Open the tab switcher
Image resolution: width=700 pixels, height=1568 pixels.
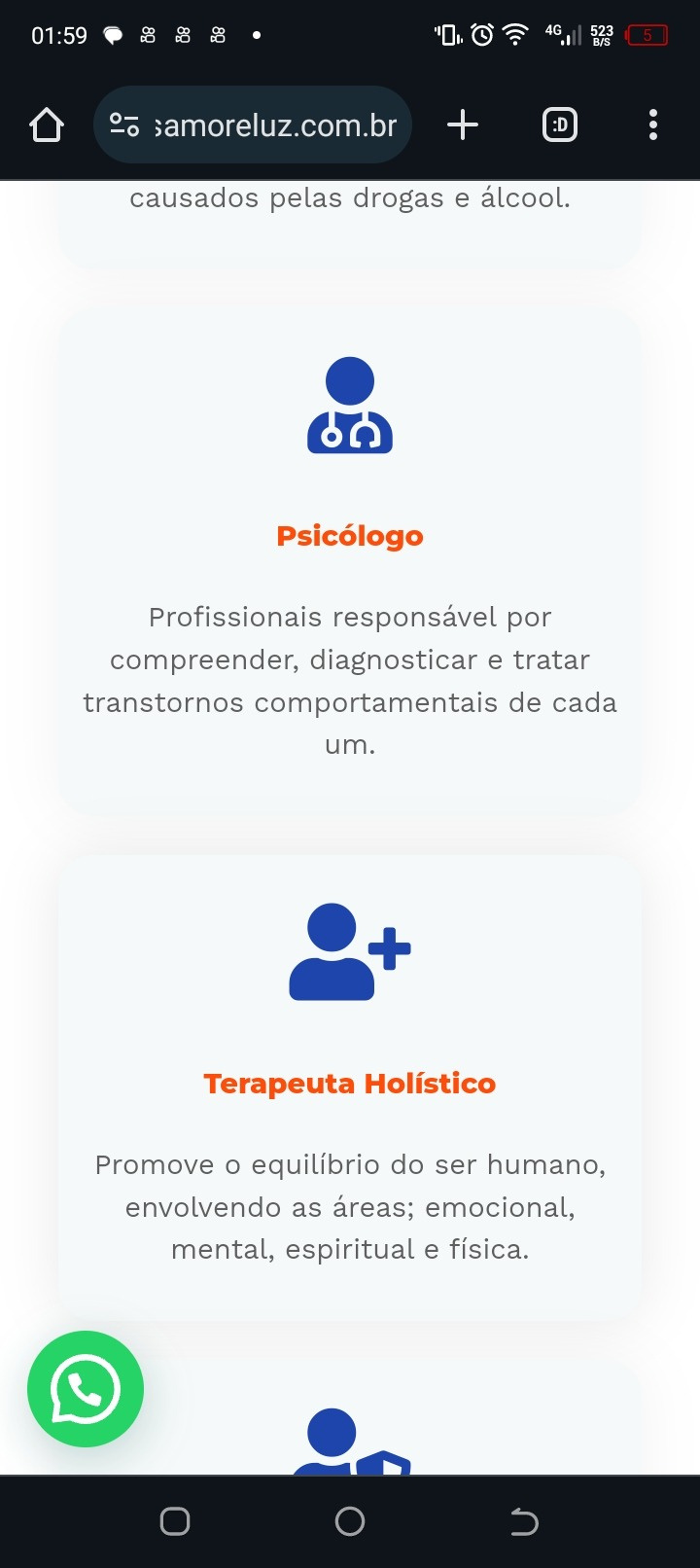pos(559,125)
